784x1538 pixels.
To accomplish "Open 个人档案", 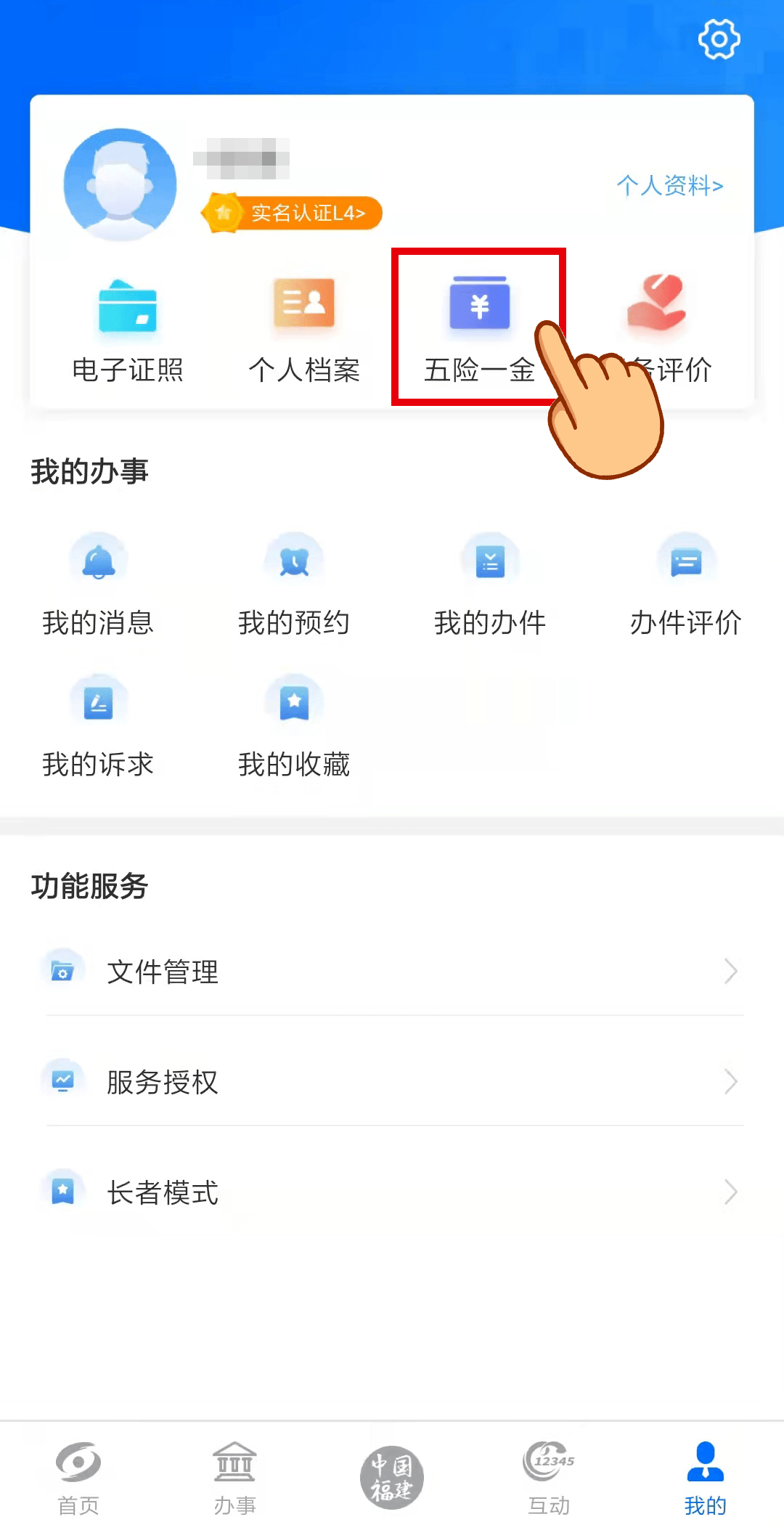I will [304, 330].
